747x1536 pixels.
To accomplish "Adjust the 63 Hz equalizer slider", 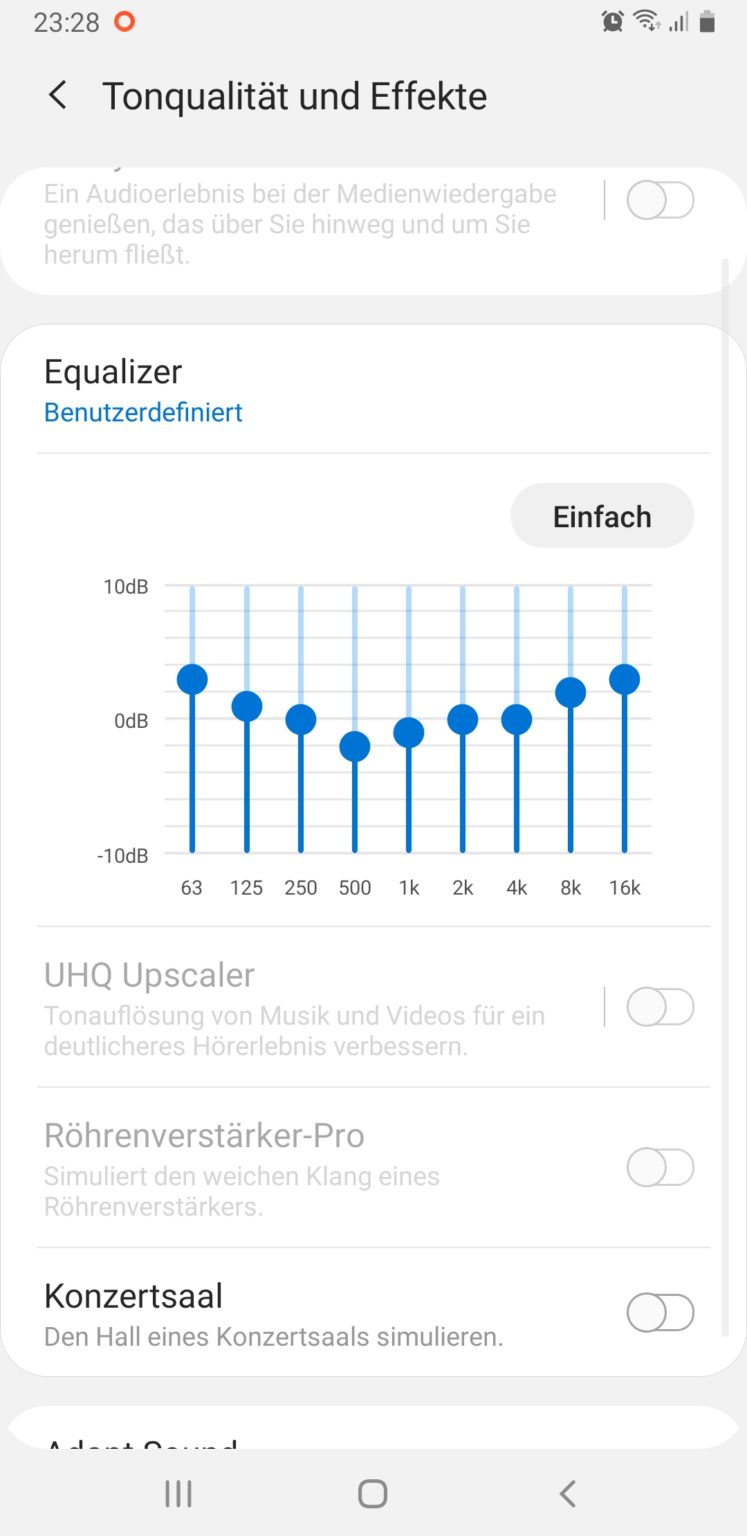I will coord(191,678).
